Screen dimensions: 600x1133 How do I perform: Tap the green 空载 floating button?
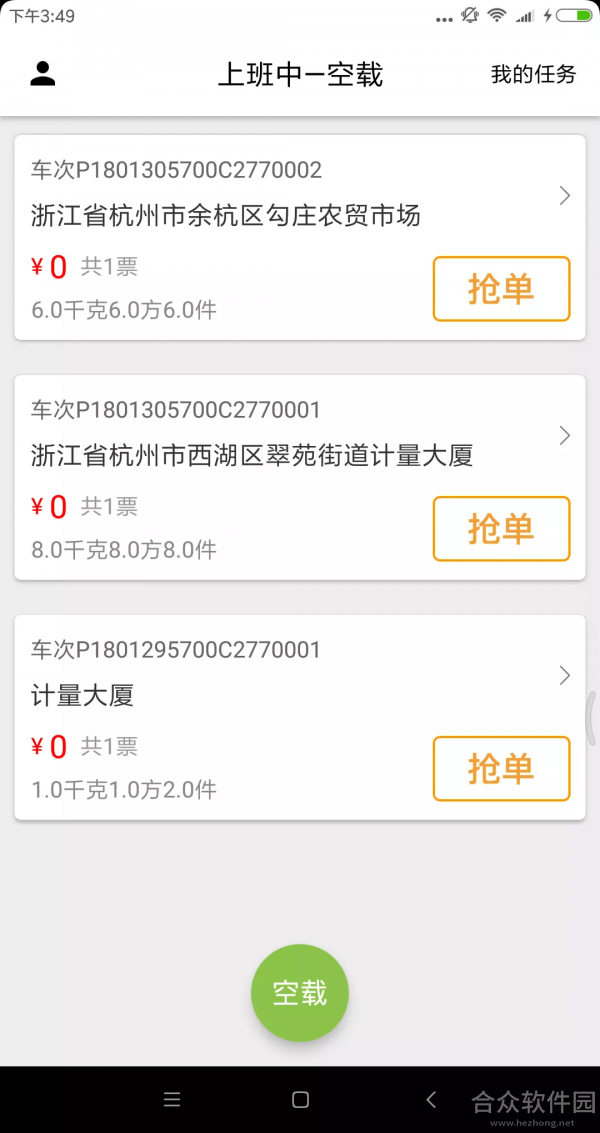[x=300, y=993]
